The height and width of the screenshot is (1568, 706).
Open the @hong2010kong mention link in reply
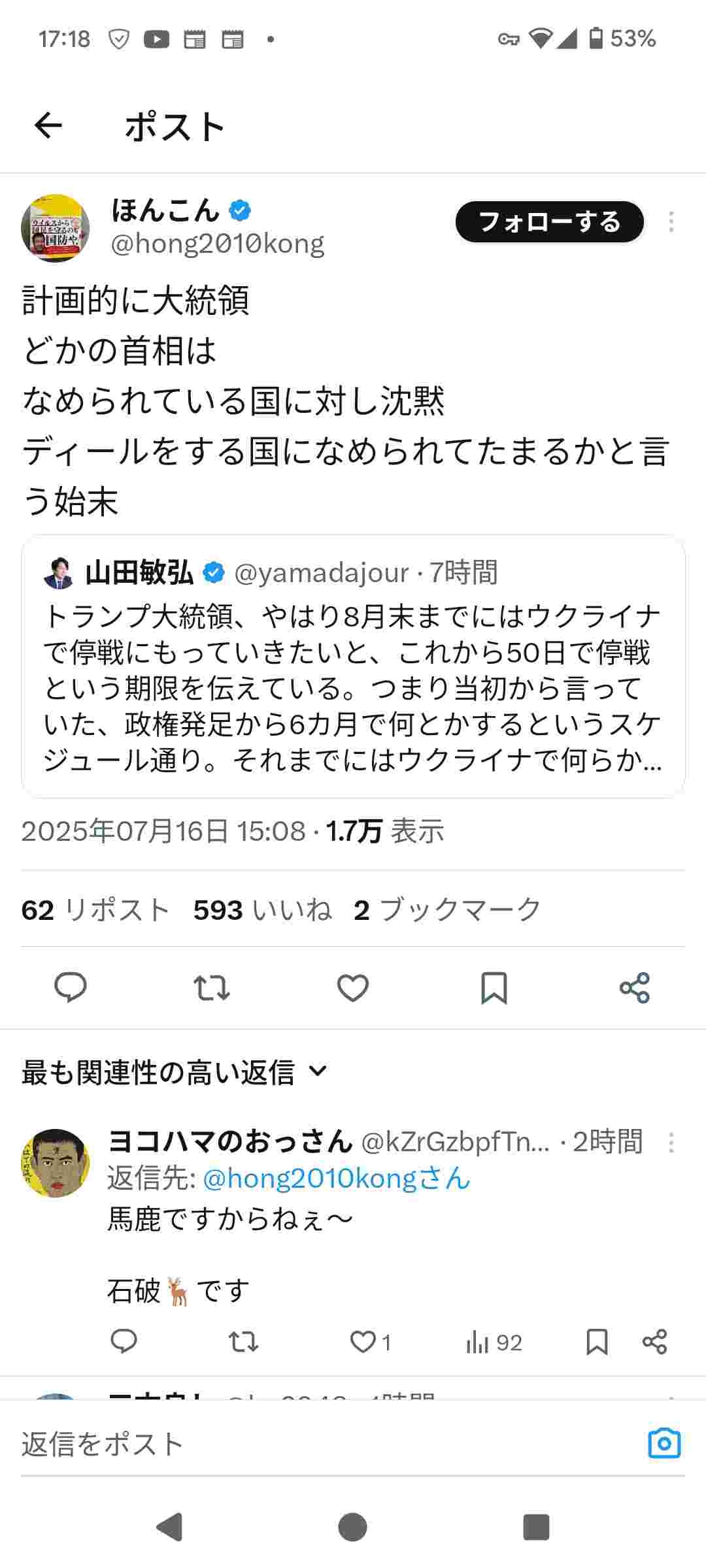tap(336, 1179)
